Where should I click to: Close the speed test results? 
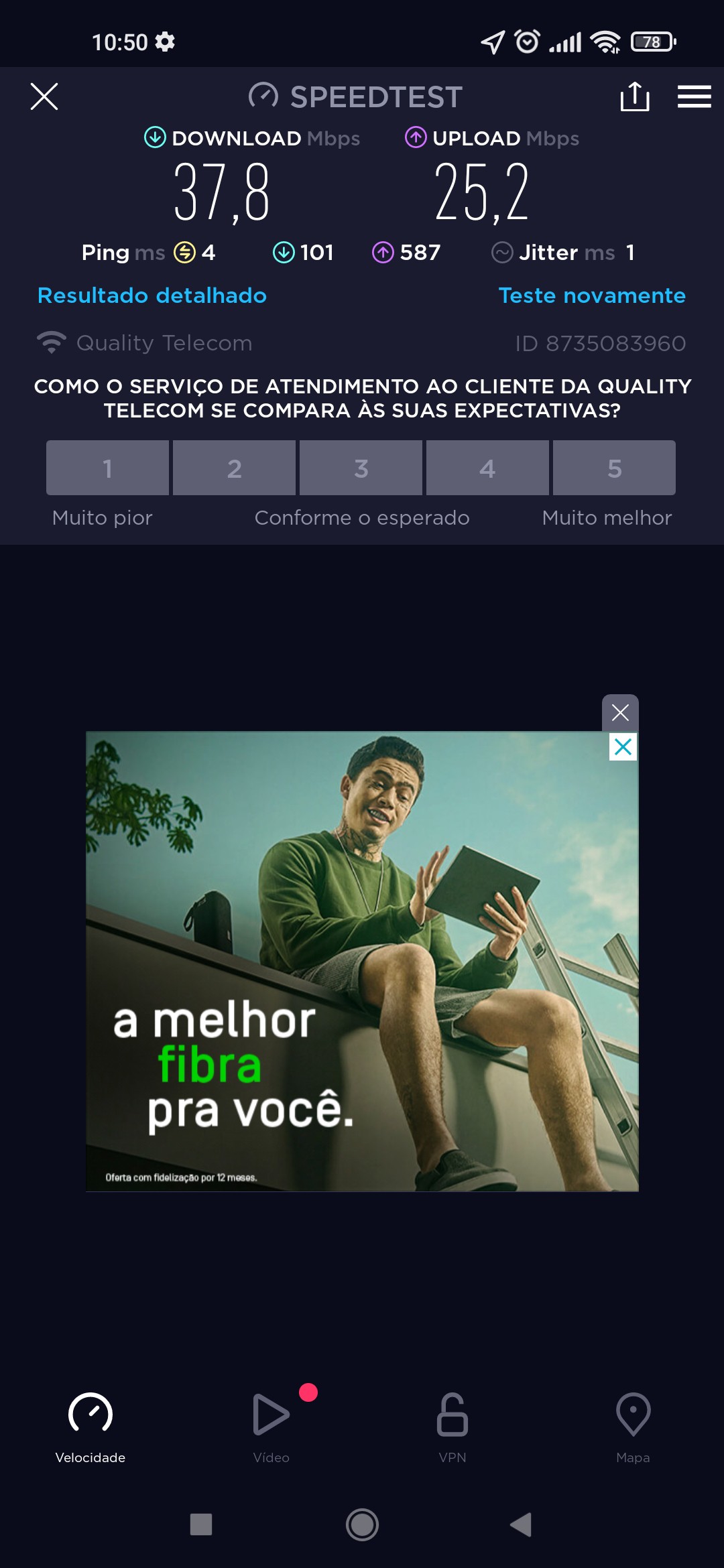tap(44, 96)
